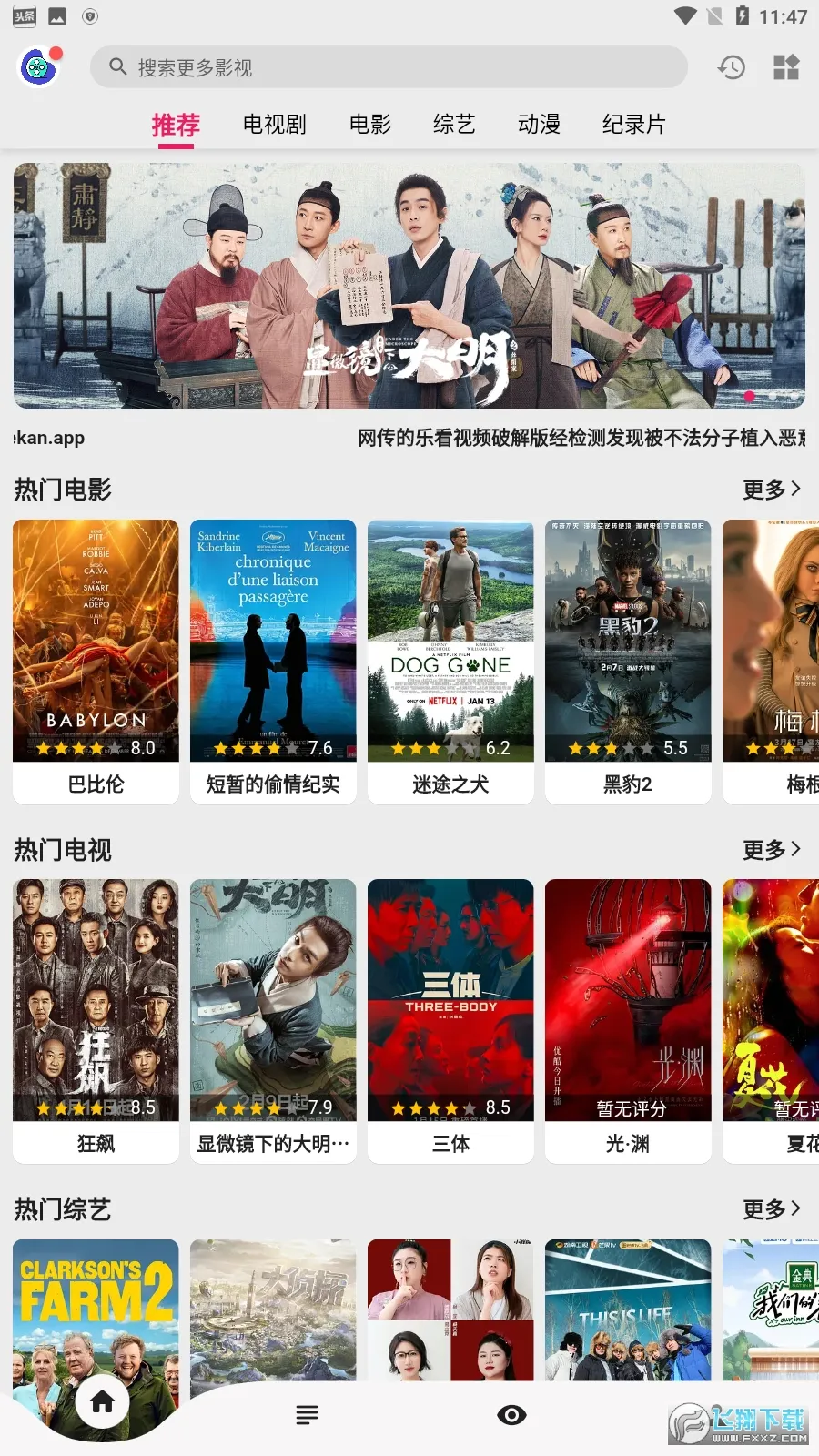View more under 热门电视
Viewport: 819px width, 1456px height.
tap(772, 849)
